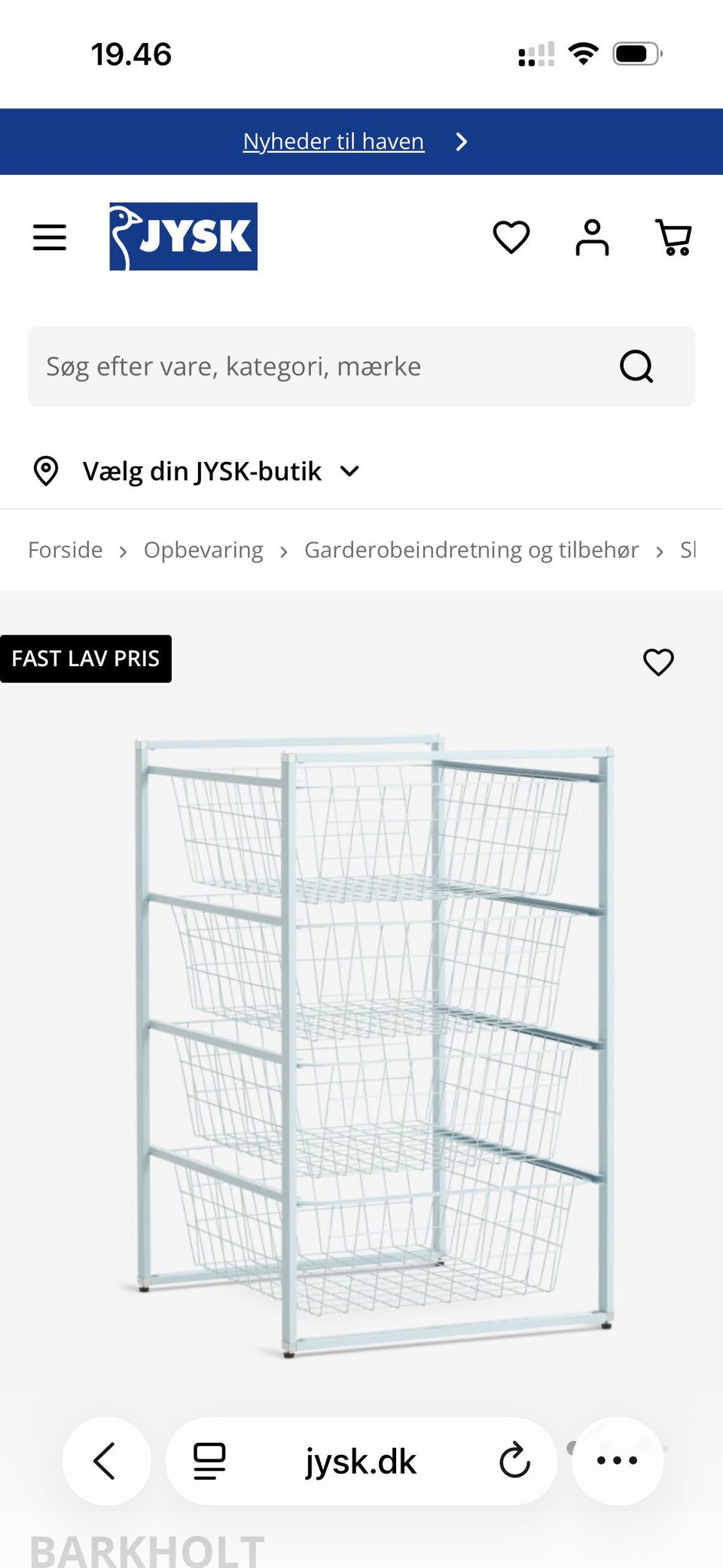Open the shopping cart
Viewport: 723px width, 1568px height.
pyautogui.click(x=673, y=237)
